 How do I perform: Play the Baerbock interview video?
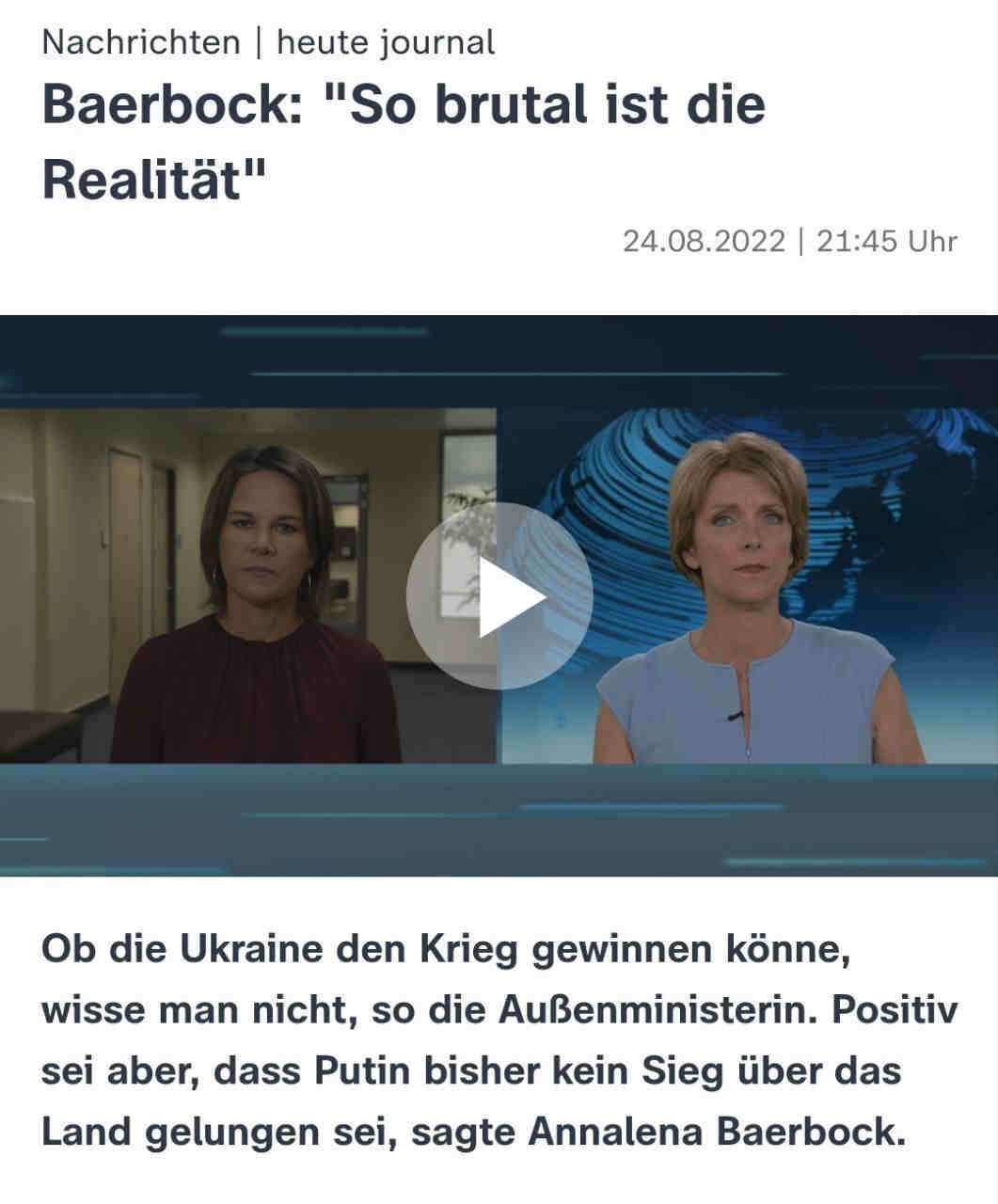click(499, 595)
